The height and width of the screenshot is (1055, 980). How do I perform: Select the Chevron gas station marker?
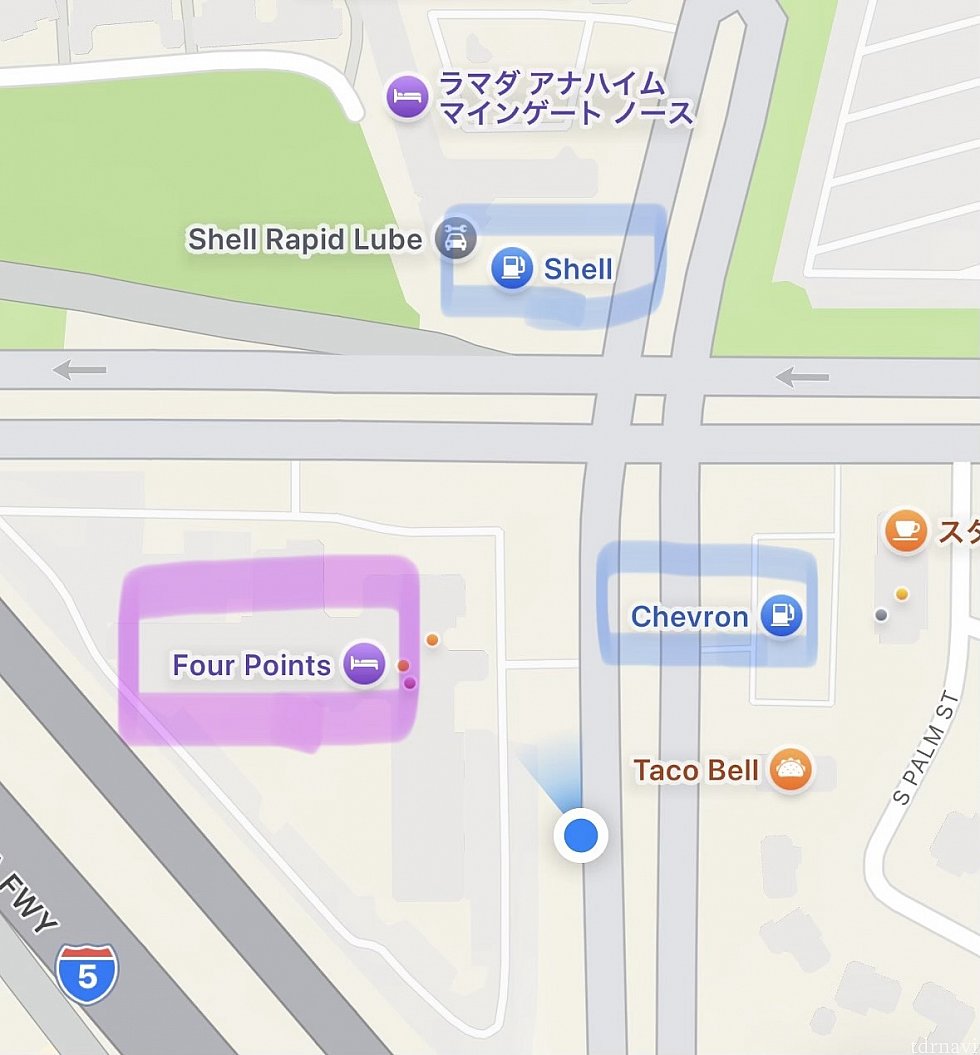tap(781, 616)
